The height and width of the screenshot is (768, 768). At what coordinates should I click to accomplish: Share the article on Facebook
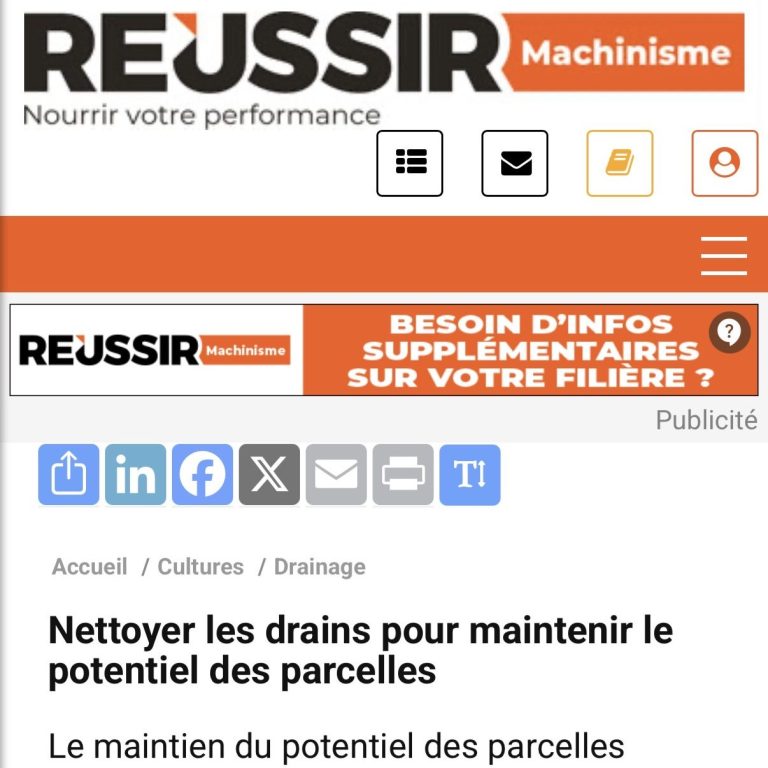pos(202,475)
